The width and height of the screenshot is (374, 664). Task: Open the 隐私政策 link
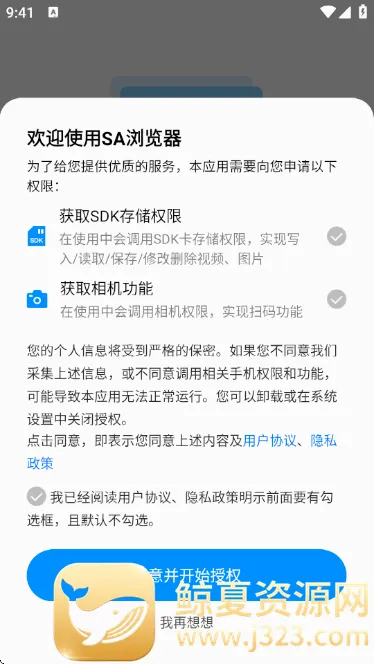(x=324, y=441)
